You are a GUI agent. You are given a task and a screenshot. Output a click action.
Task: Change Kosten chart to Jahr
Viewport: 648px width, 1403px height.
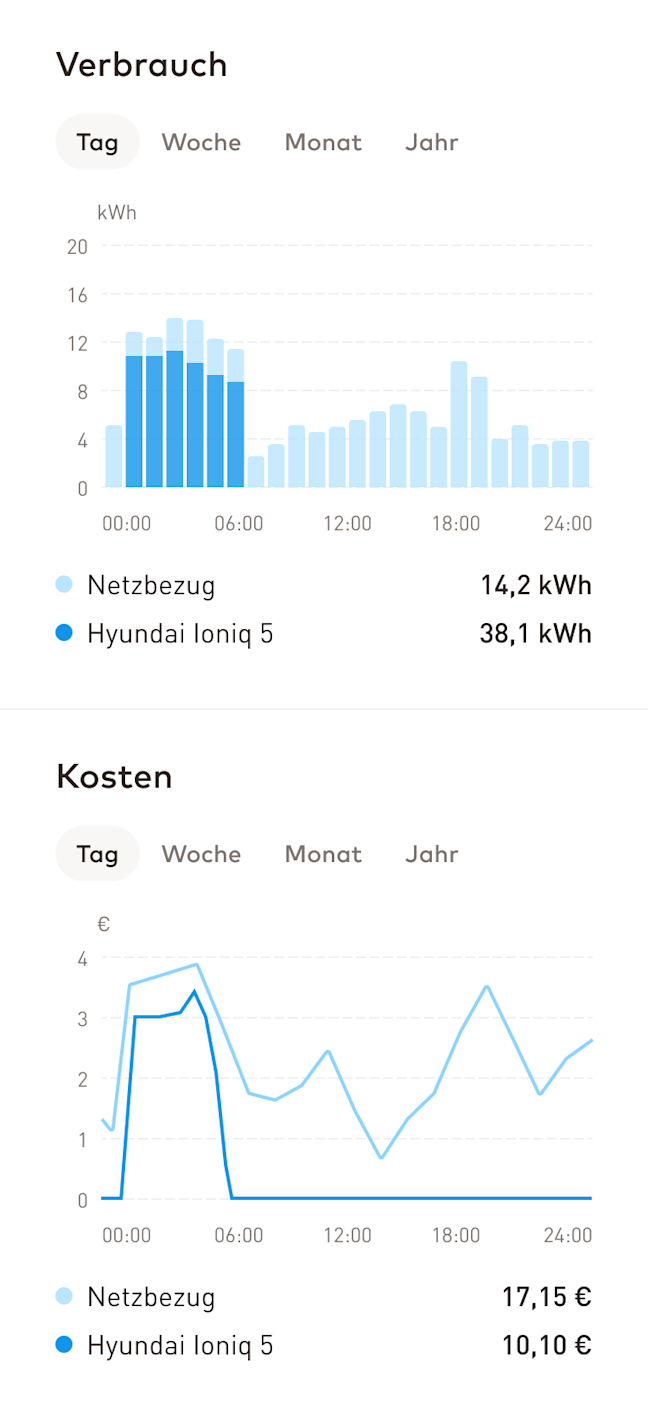[x=431, y=854]
